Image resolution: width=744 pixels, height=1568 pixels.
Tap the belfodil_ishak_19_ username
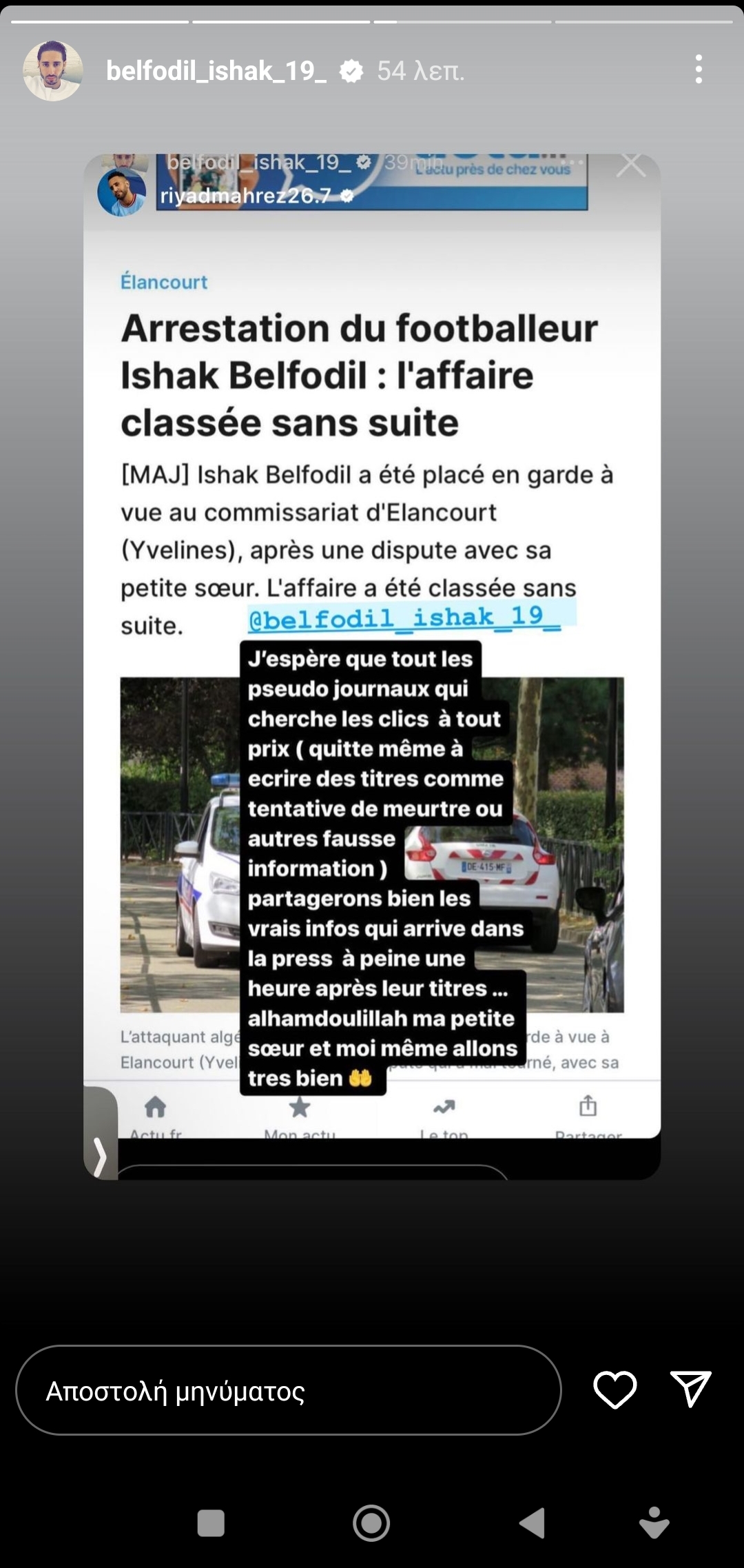(x=216, y=71)
